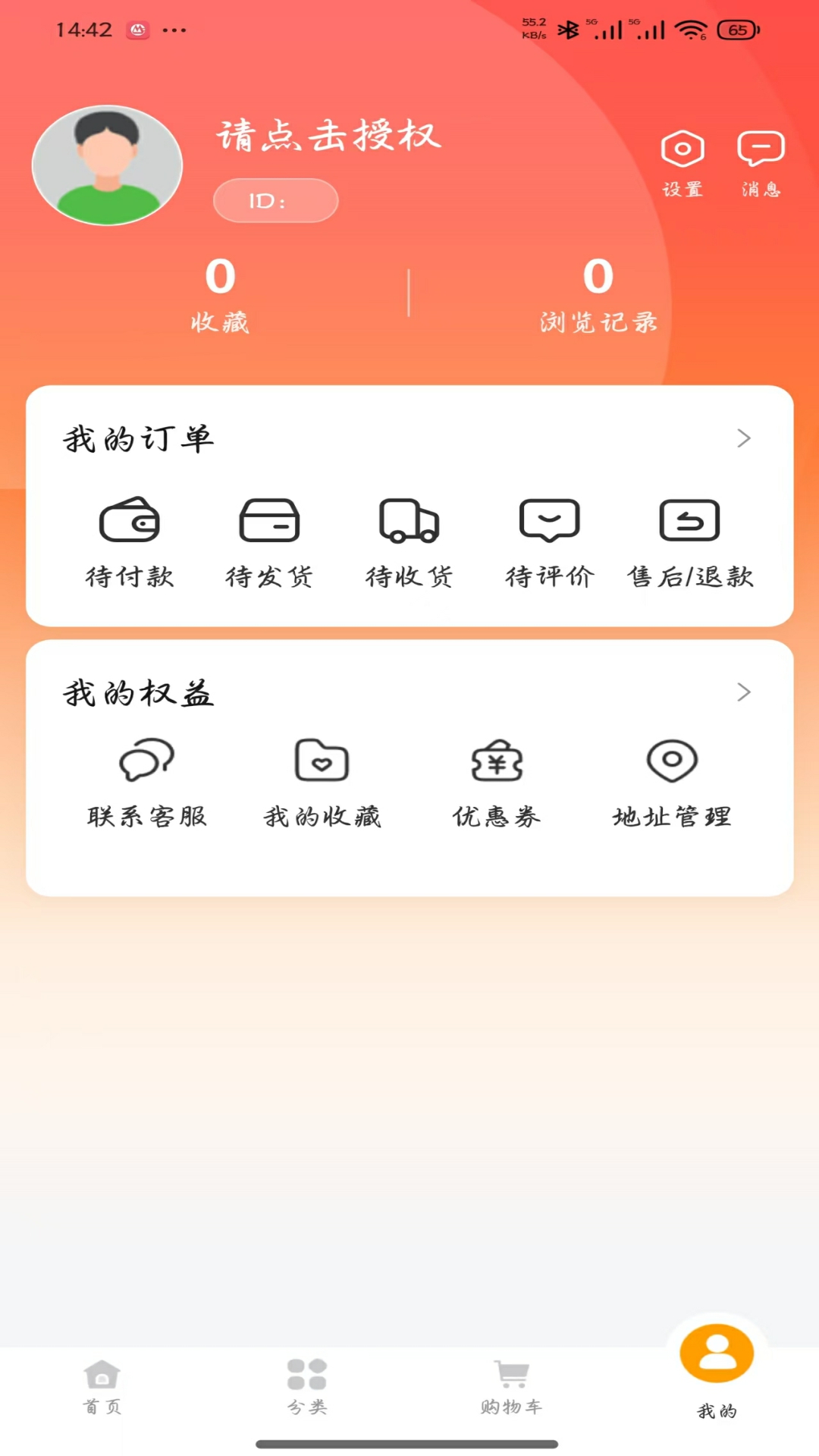Open 待评价 pending review orders

(550, 542)
